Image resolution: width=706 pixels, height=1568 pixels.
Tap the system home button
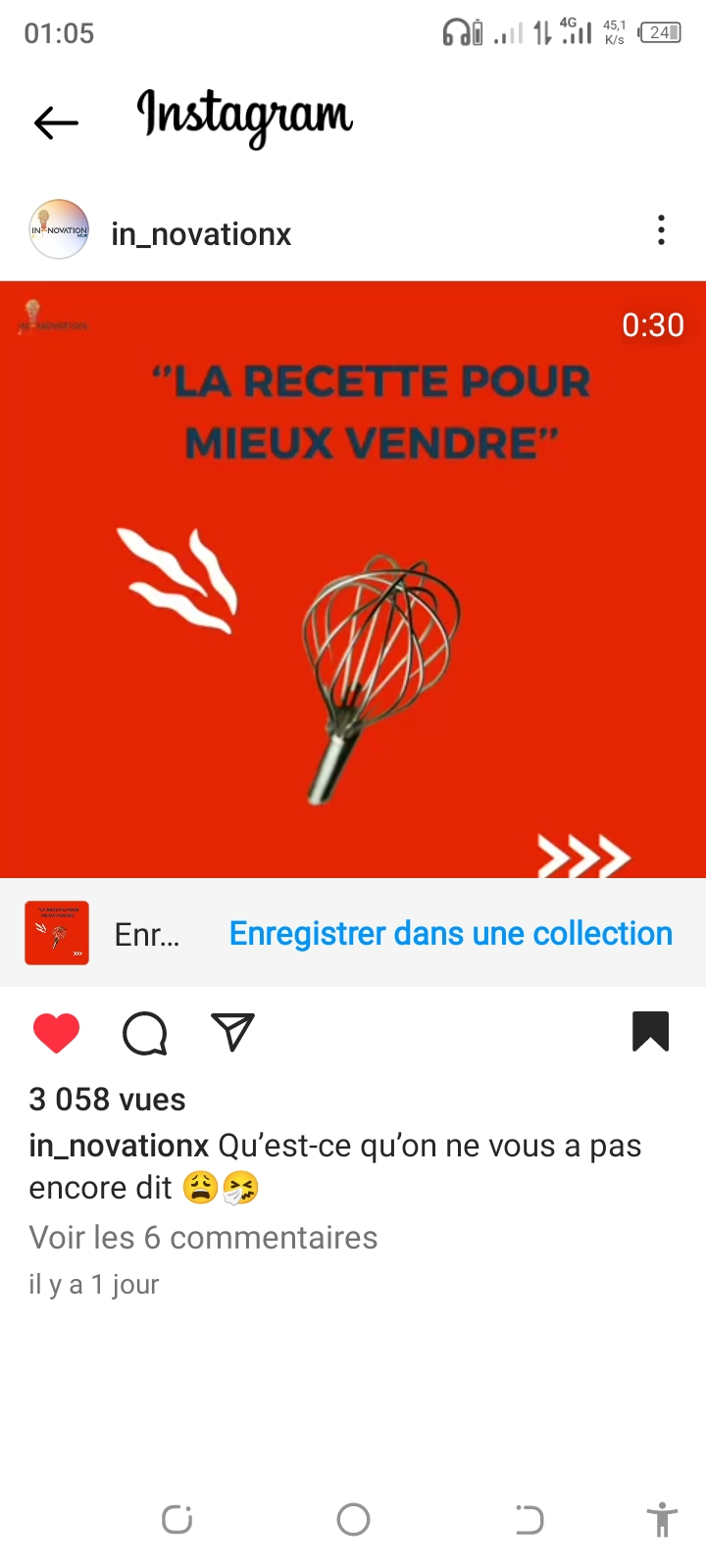pyautogui.click(x=353, y=1520)
